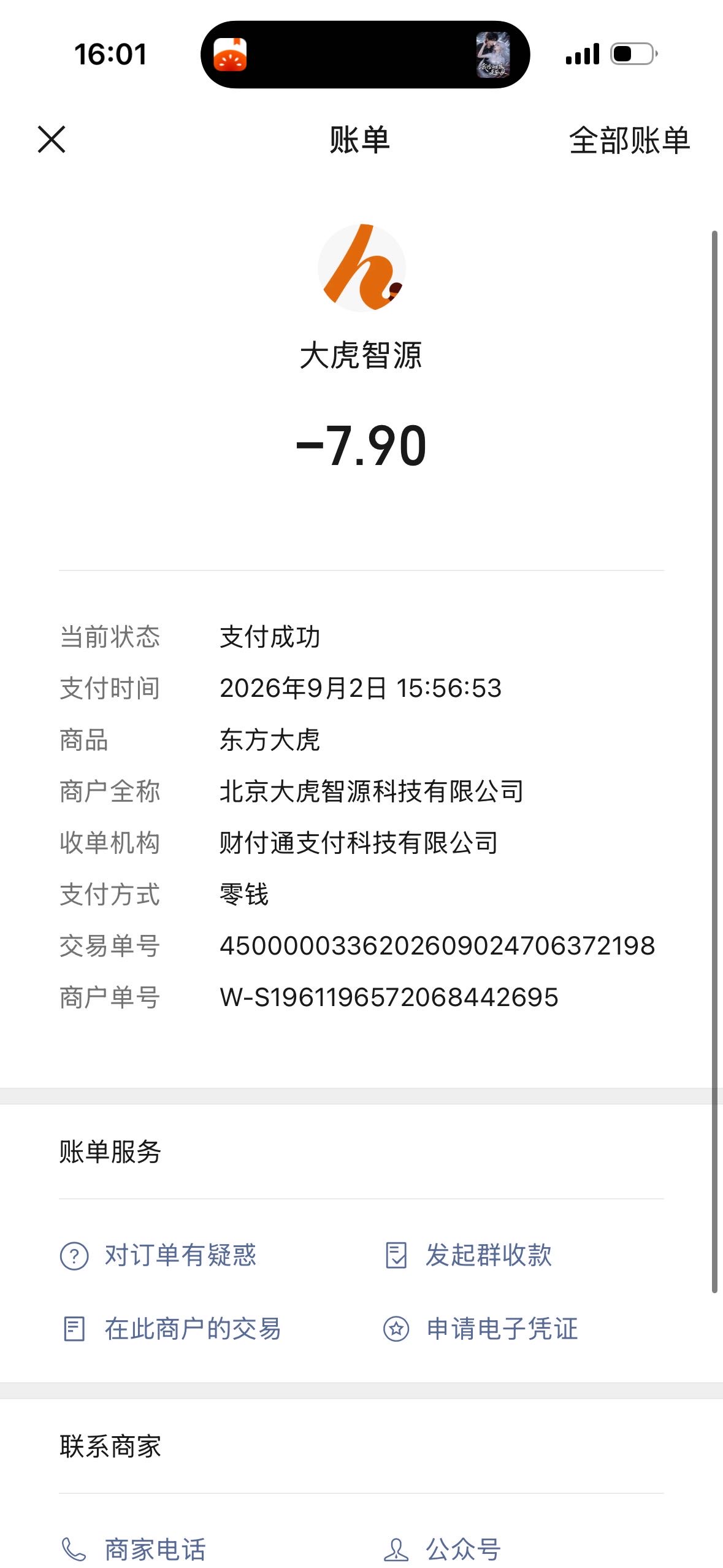723x1568 pixels.
Task: Open the merchant's 公众号 account
Action: pos(443,1550)
